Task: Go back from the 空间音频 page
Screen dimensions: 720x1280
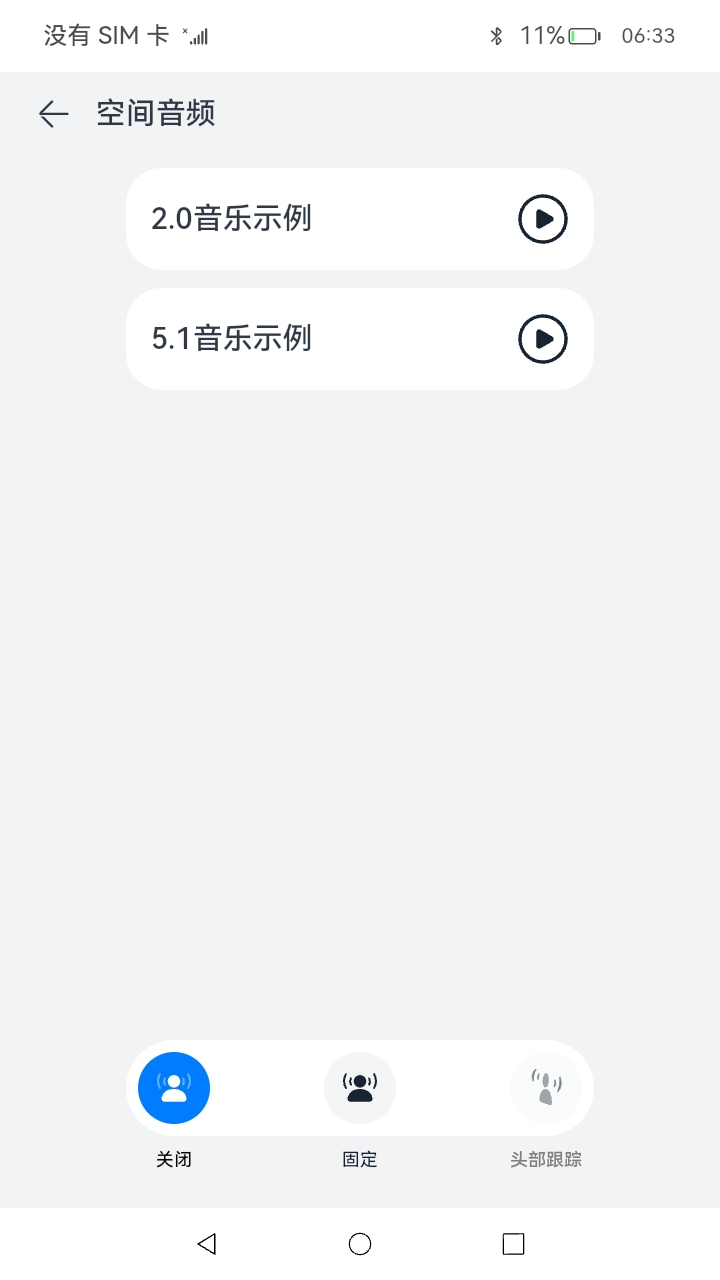Action: (53, 114)
